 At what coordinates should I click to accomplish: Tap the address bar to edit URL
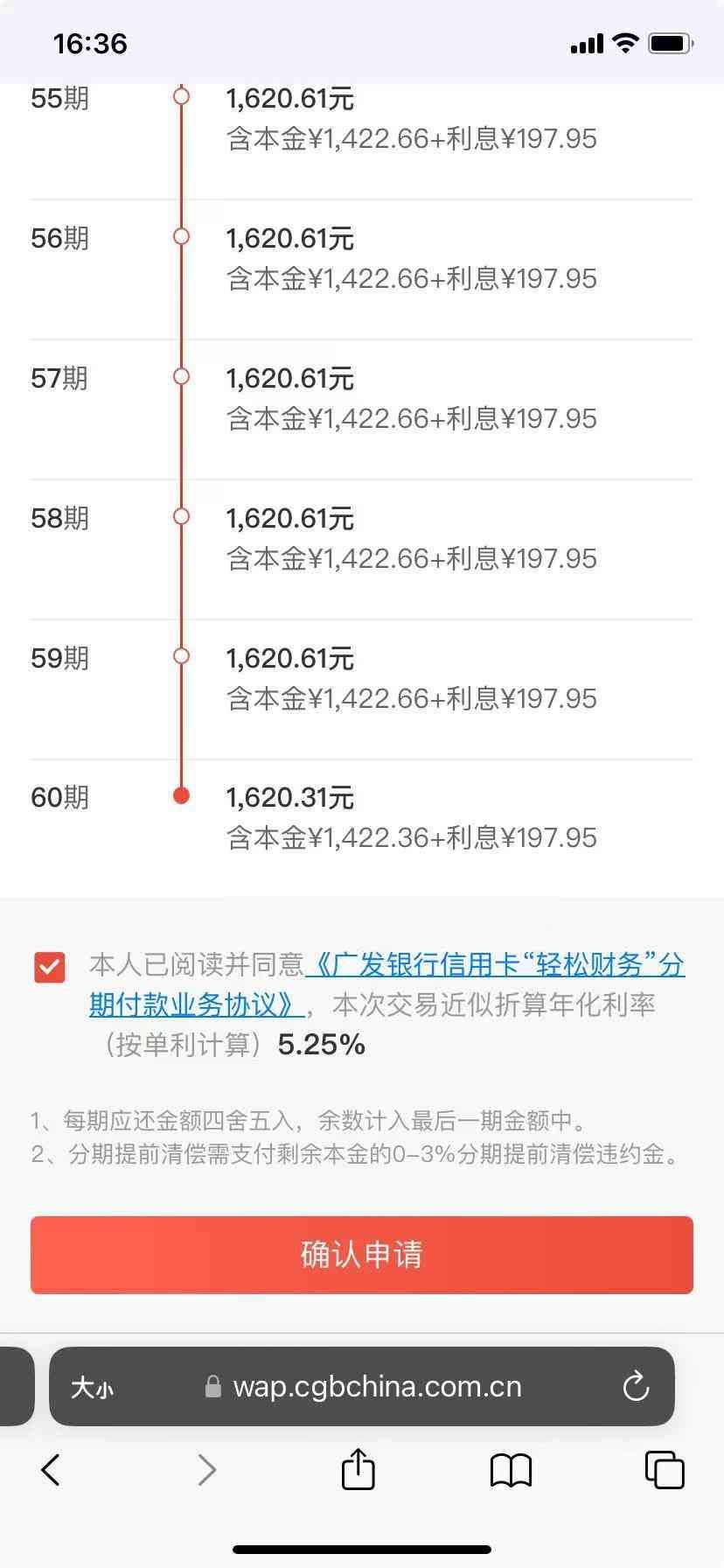[376, 1387]
